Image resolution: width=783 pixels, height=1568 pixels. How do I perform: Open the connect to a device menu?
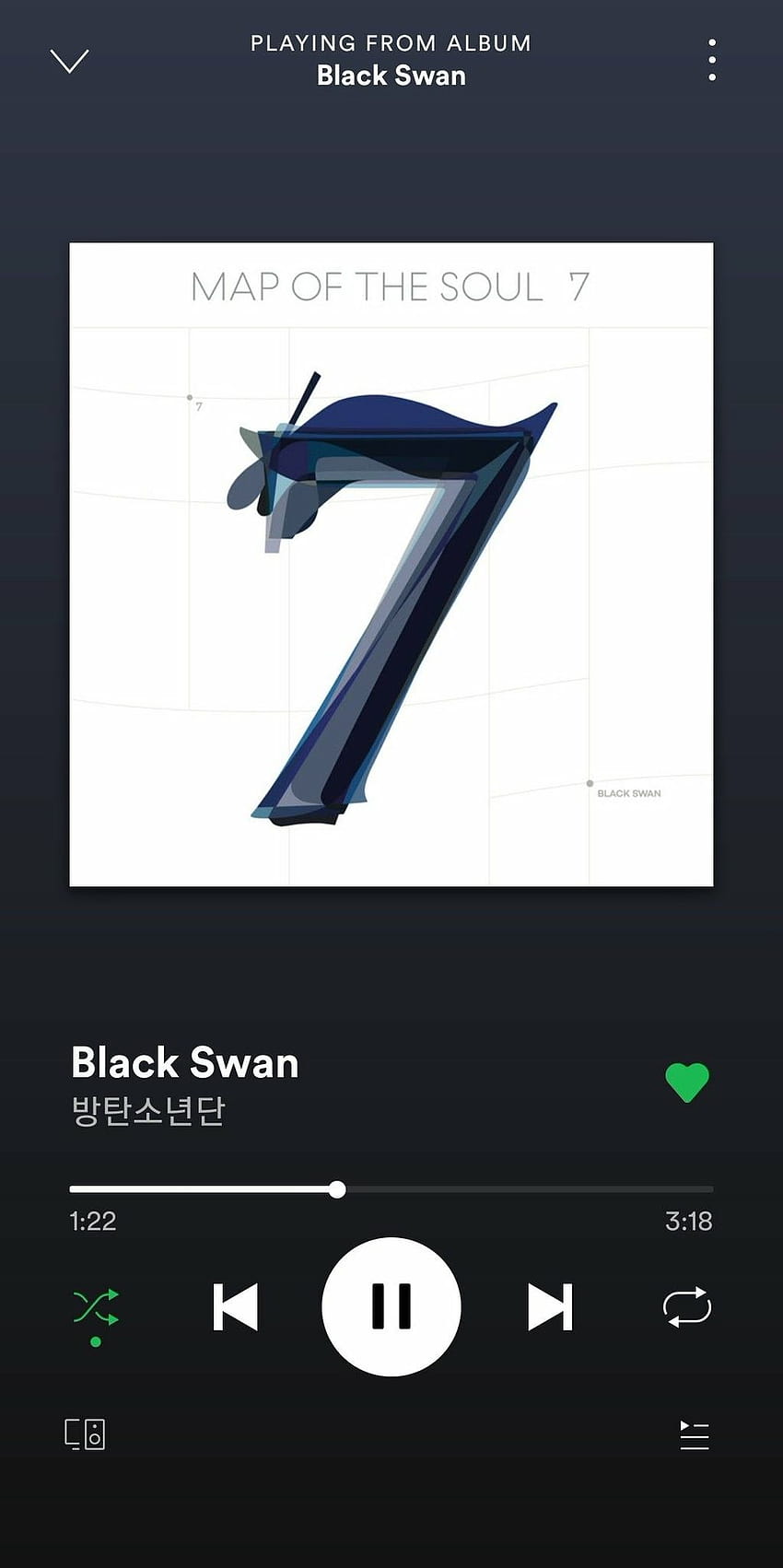tap(85, 1434)
